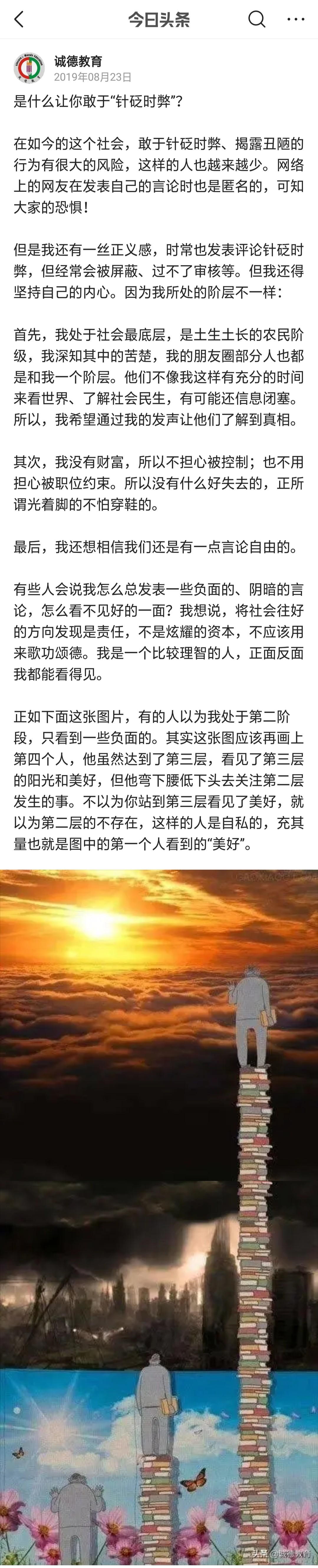The image size is (318, 1568).
Task: Open the 诚德教育 author name link
Action: [x=78, y=61]
